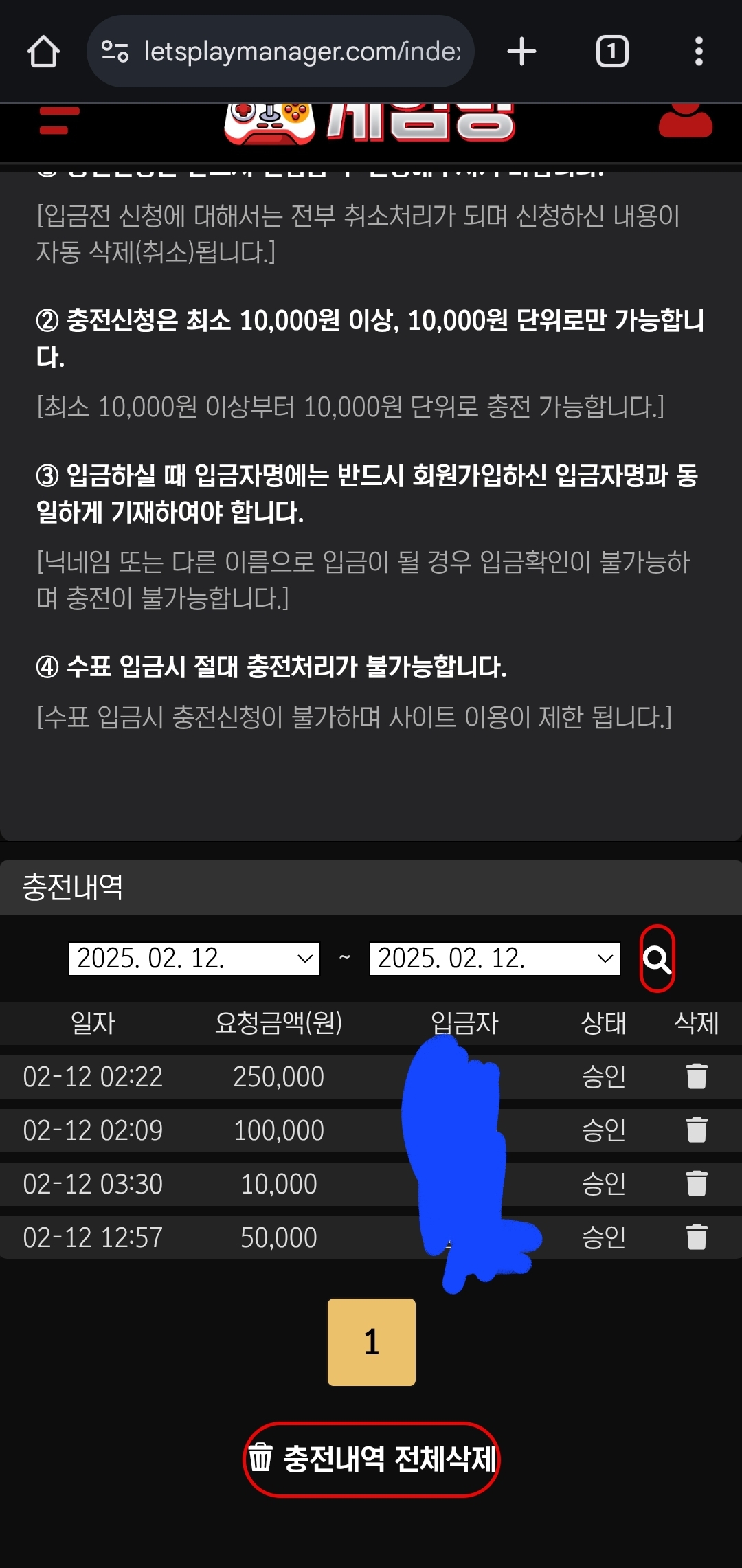Delete the 100,000 charge record
This screenshot has height=1568, width=742.
(696, 1130)
